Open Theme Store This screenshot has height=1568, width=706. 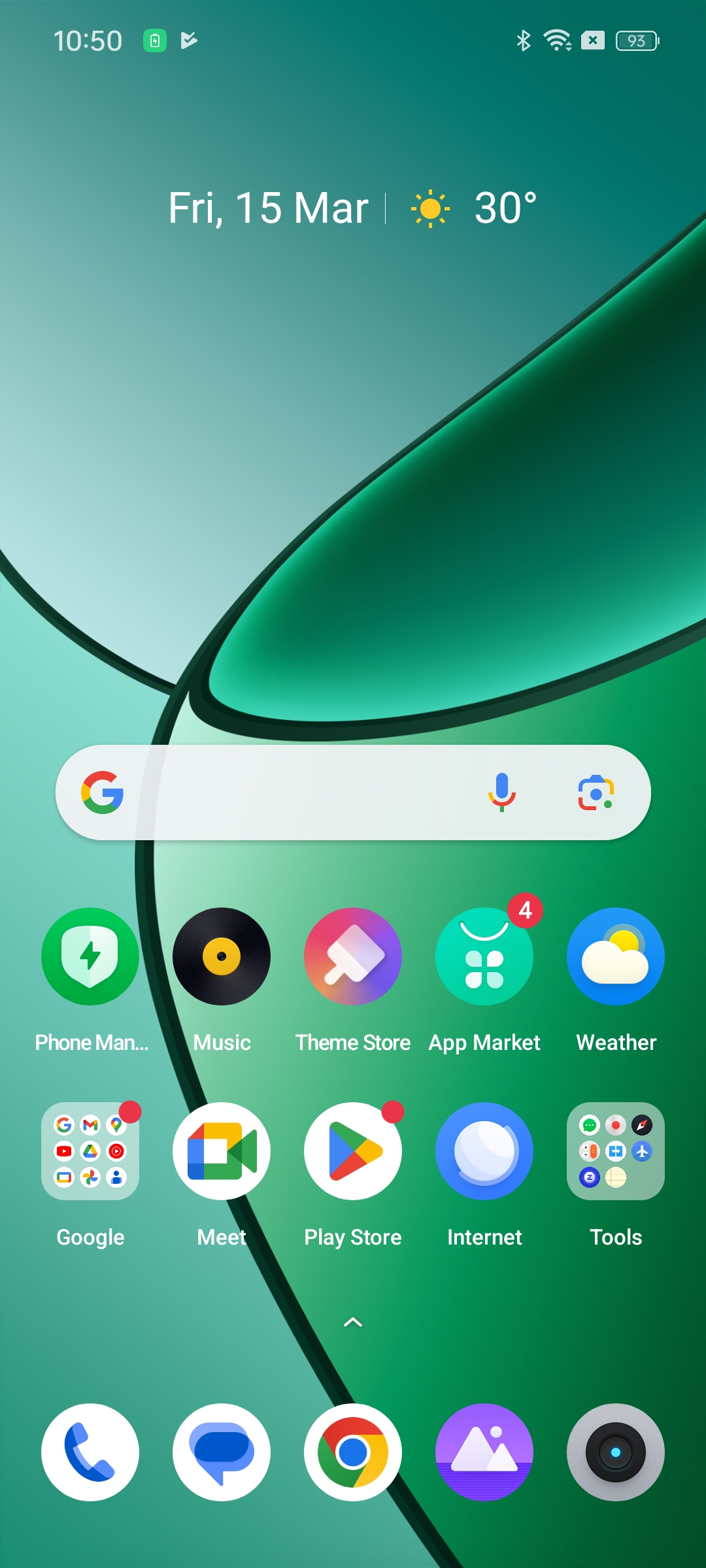click(x=353, y=956)
